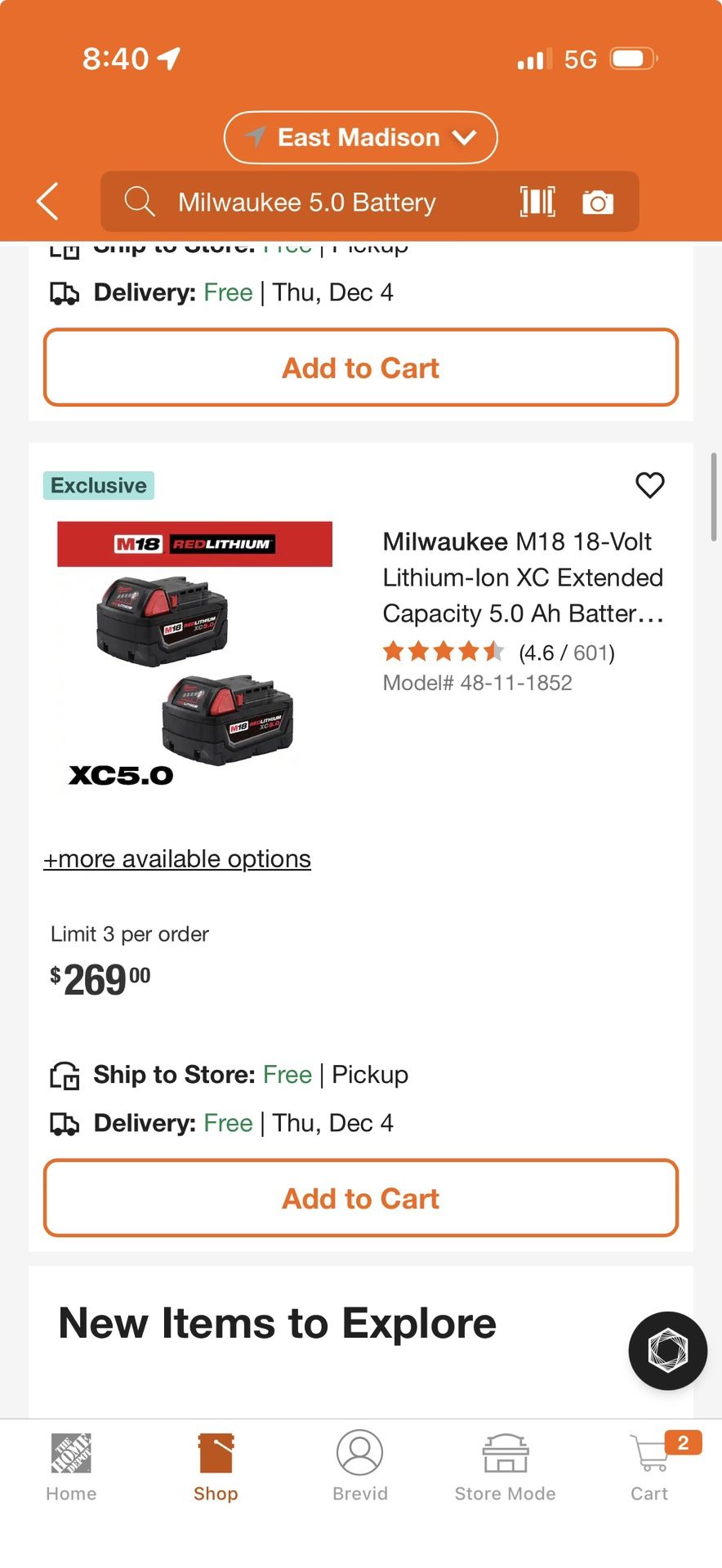Viewport: 722px width, 1568px height.
Task: Tap the chevron next to East Madison
Action: pos(465,137)
